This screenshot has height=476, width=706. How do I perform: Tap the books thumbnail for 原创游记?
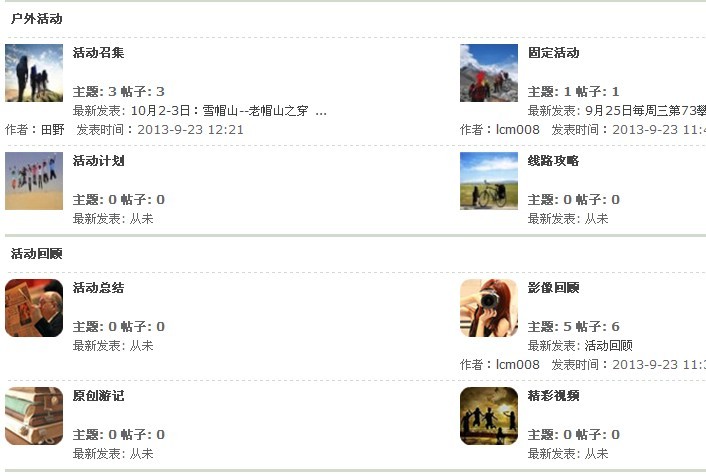point(34,416)
